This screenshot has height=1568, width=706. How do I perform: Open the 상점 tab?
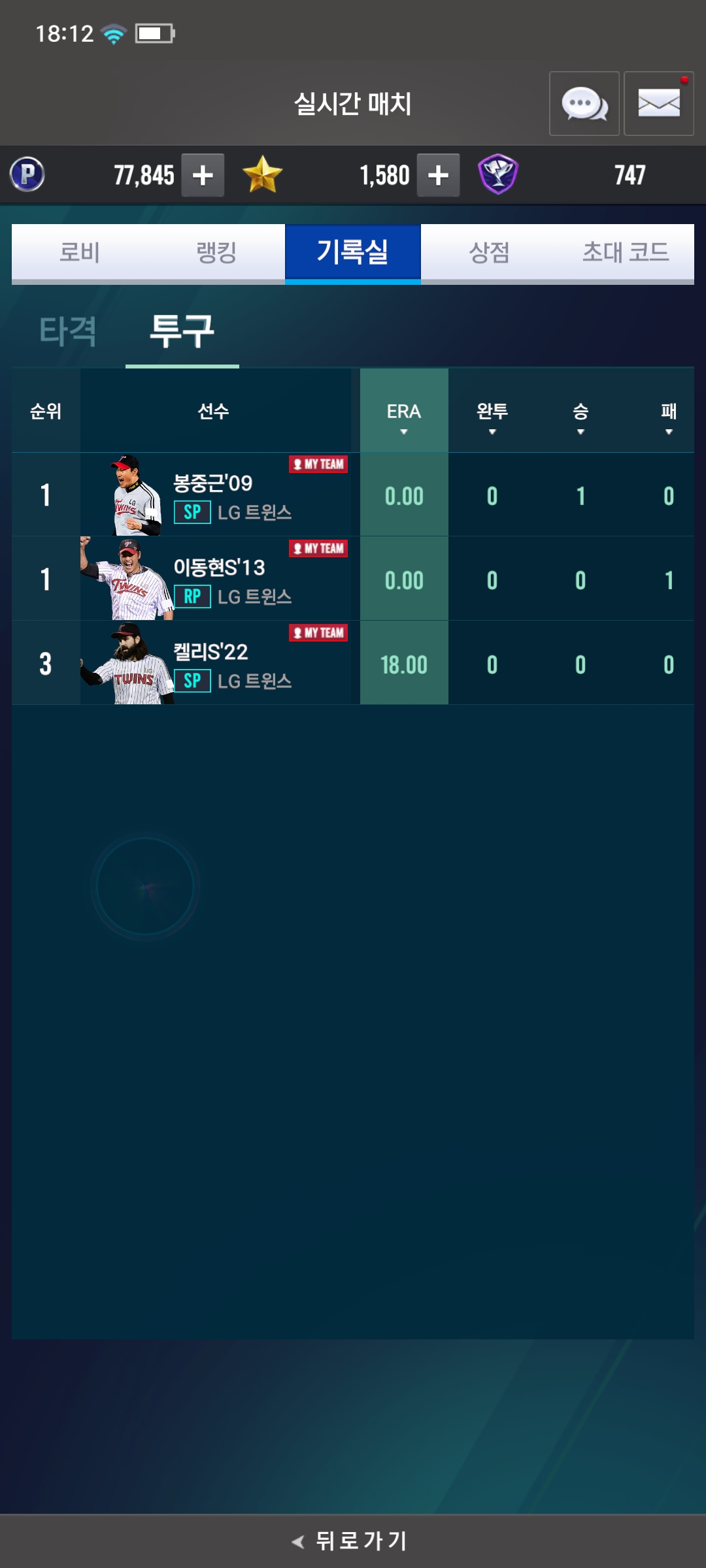click(489, 252)
